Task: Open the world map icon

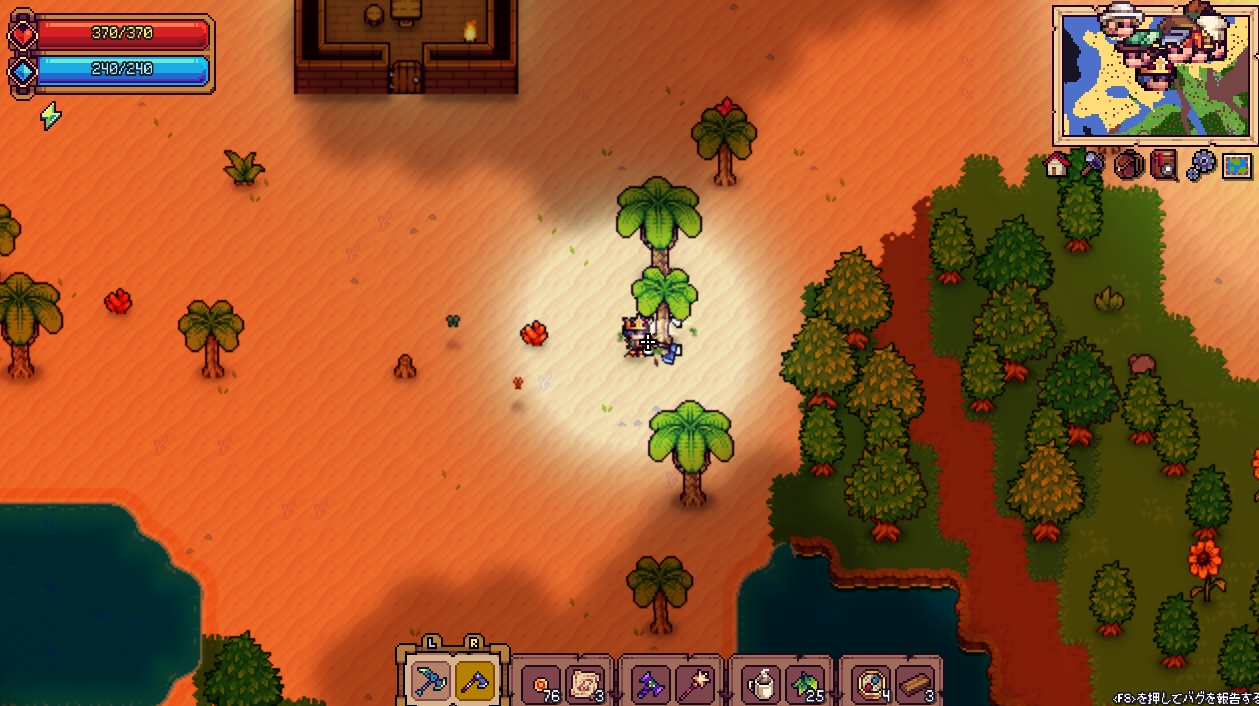Action: point(1237,165)
